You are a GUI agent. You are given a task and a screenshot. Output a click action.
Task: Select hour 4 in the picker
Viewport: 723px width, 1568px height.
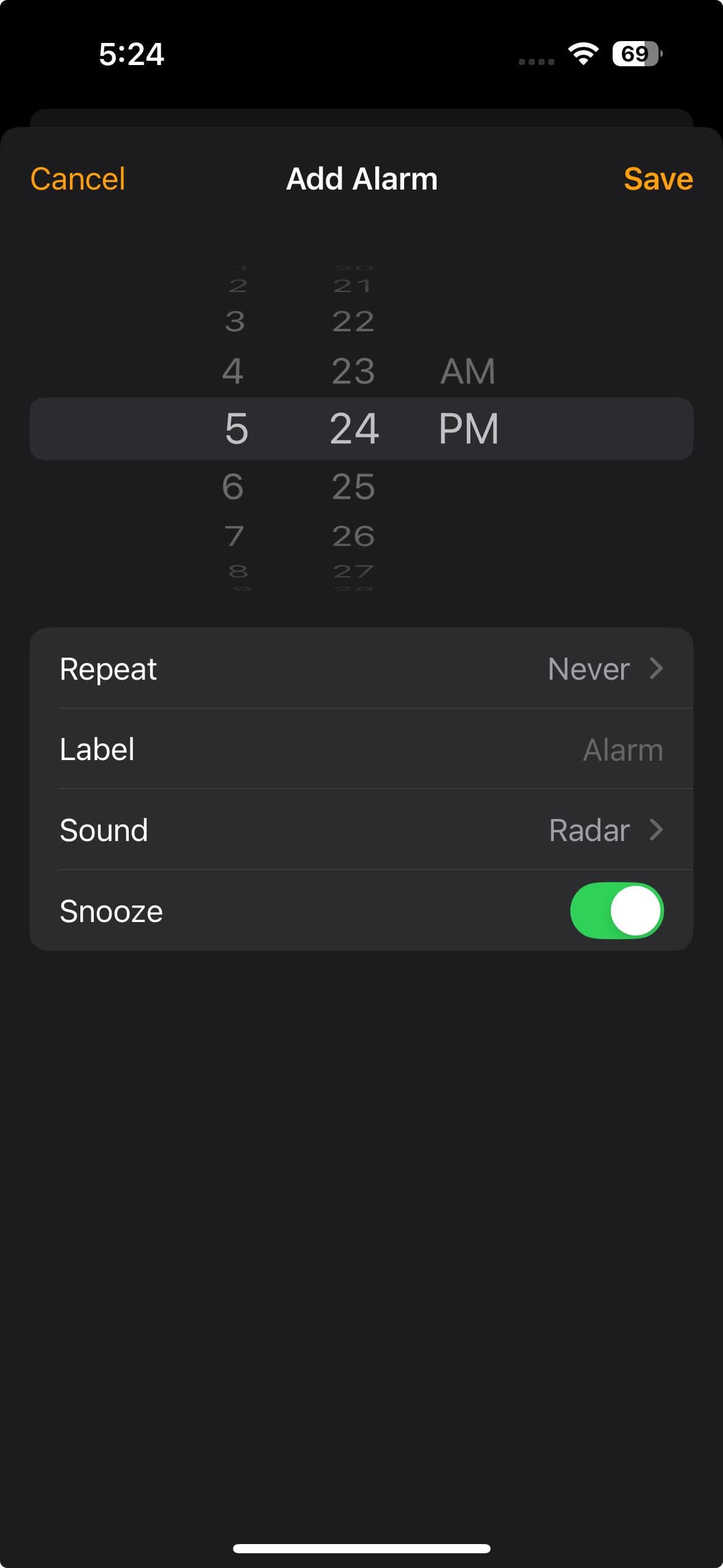233,371
